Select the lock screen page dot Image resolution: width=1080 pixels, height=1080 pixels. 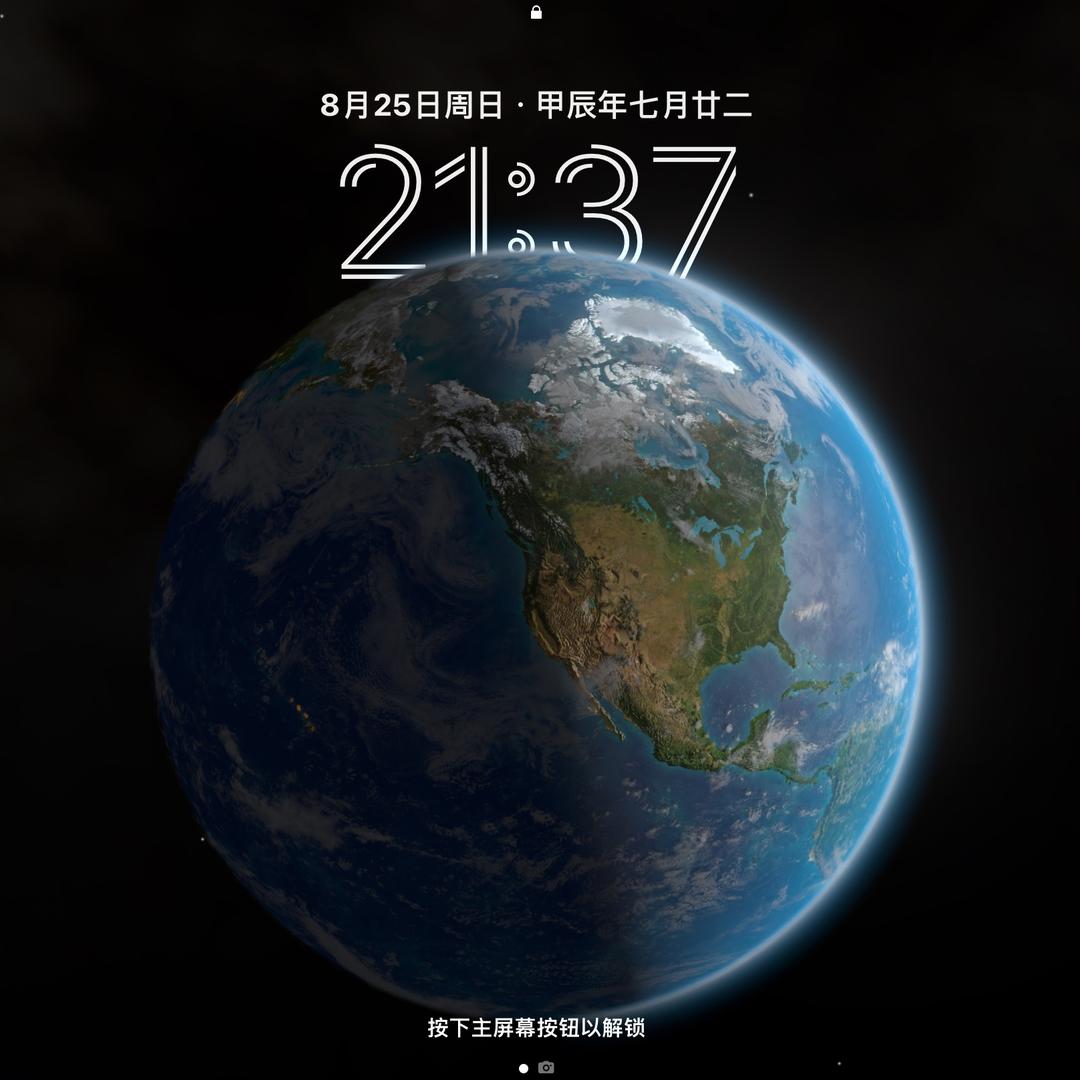pyautogui.click(x=523, y=1068)
